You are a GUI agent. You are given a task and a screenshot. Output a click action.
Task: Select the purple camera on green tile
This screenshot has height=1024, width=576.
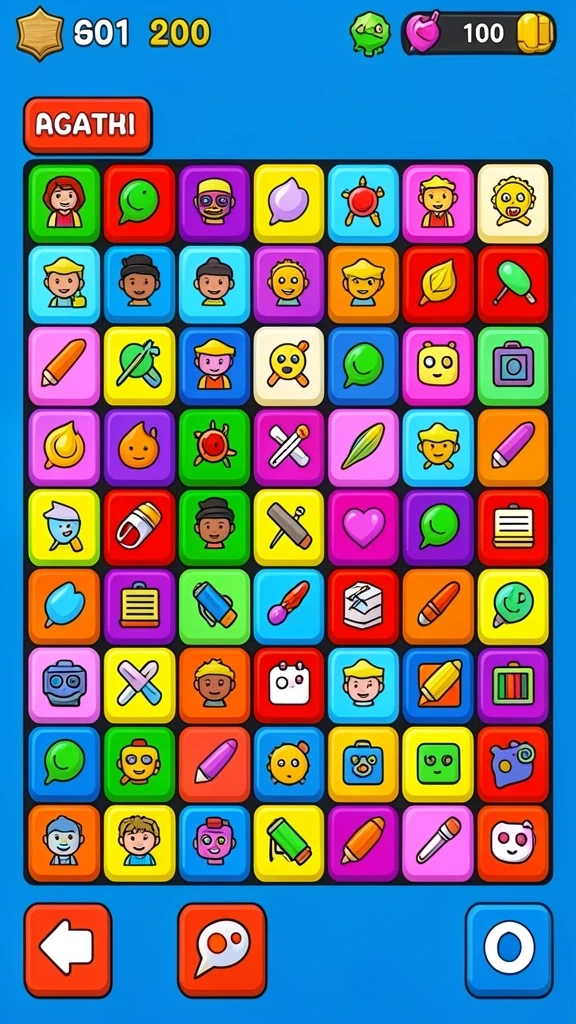click(513, 366)
